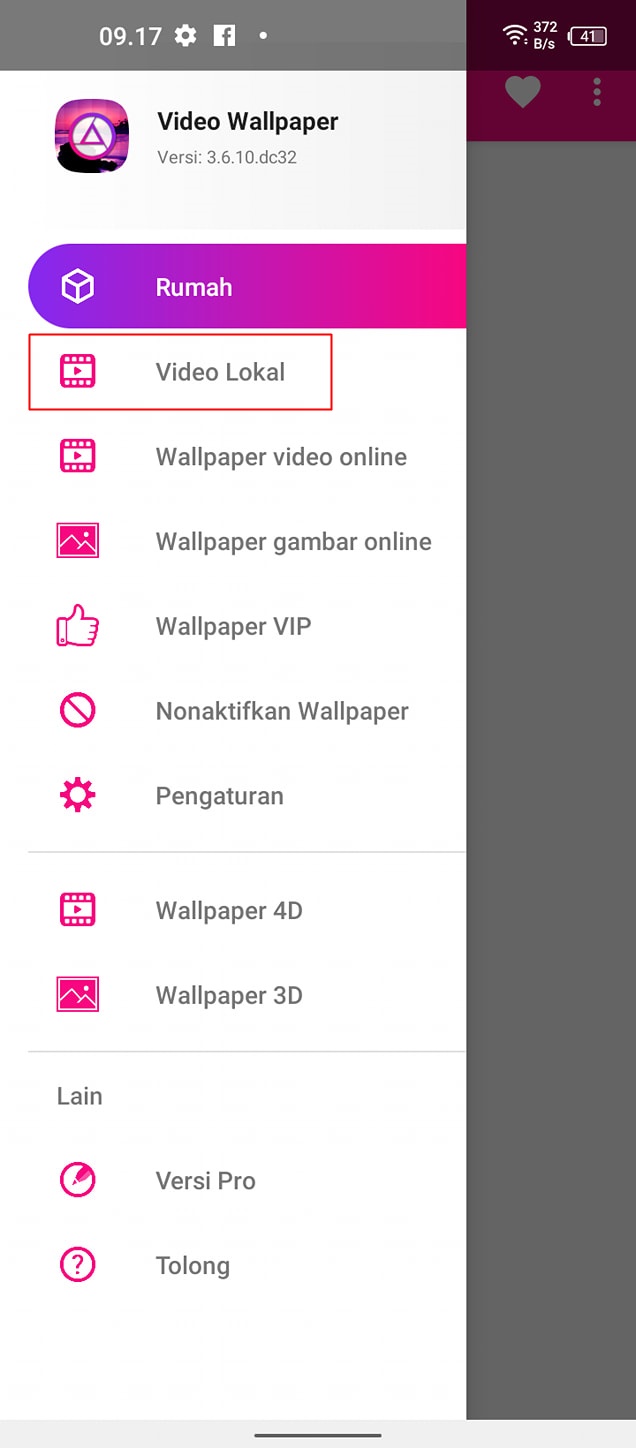
Task: Open Wallpaper 4D
Action: click(228, 911)
